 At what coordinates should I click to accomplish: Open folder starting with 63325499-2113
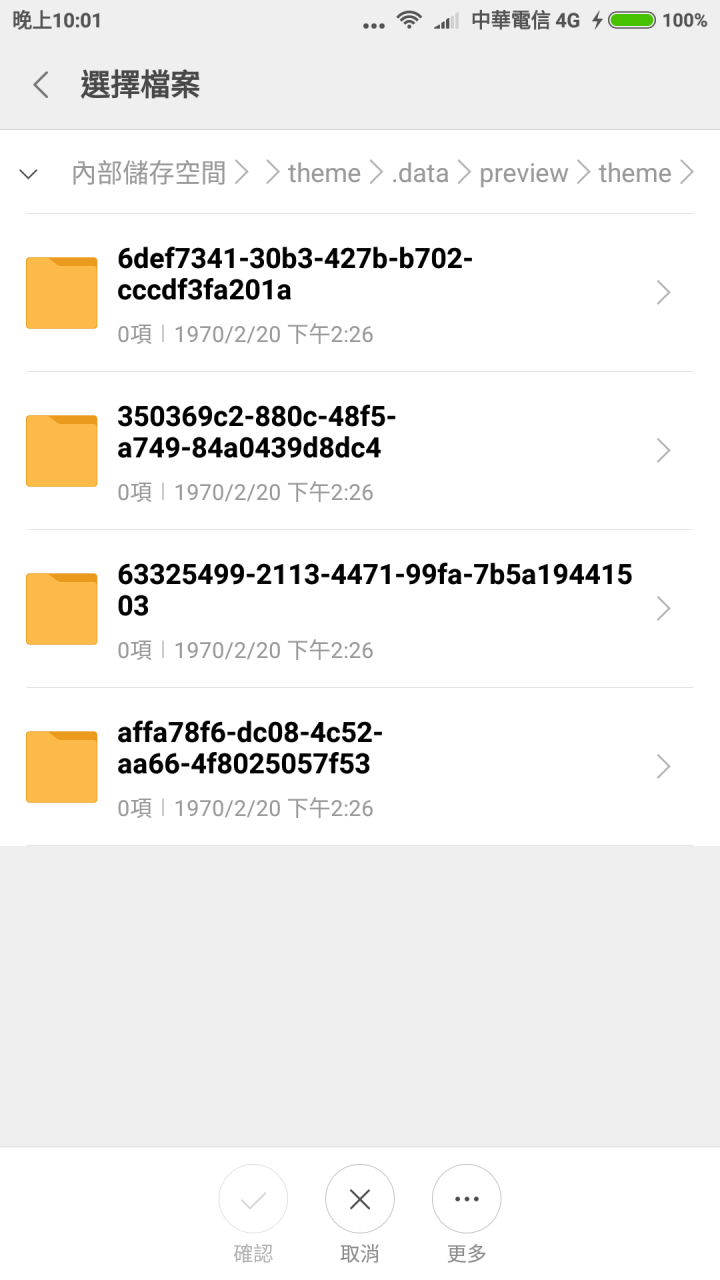click(360, 609)
